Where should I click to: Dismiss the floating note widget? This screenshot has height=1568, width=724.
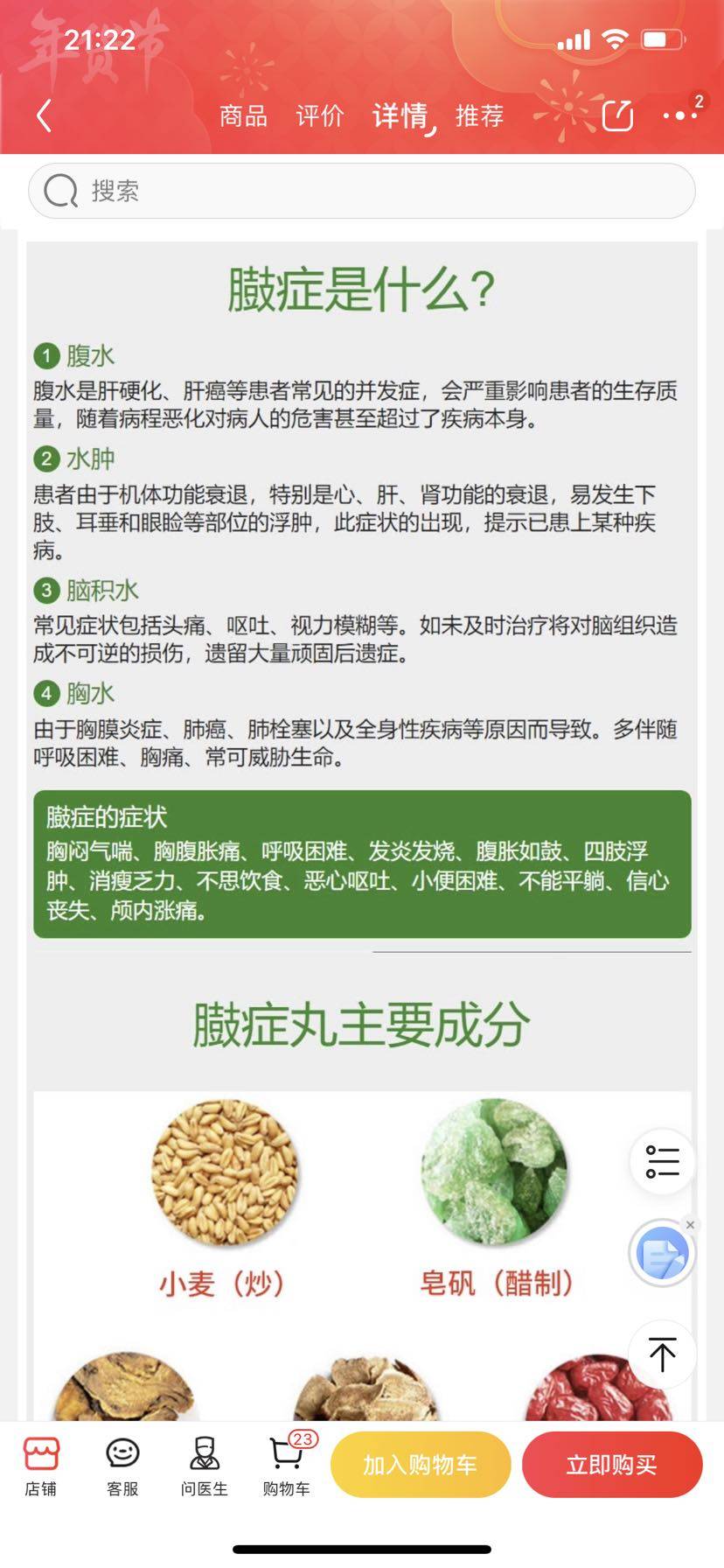point(691,1225)
